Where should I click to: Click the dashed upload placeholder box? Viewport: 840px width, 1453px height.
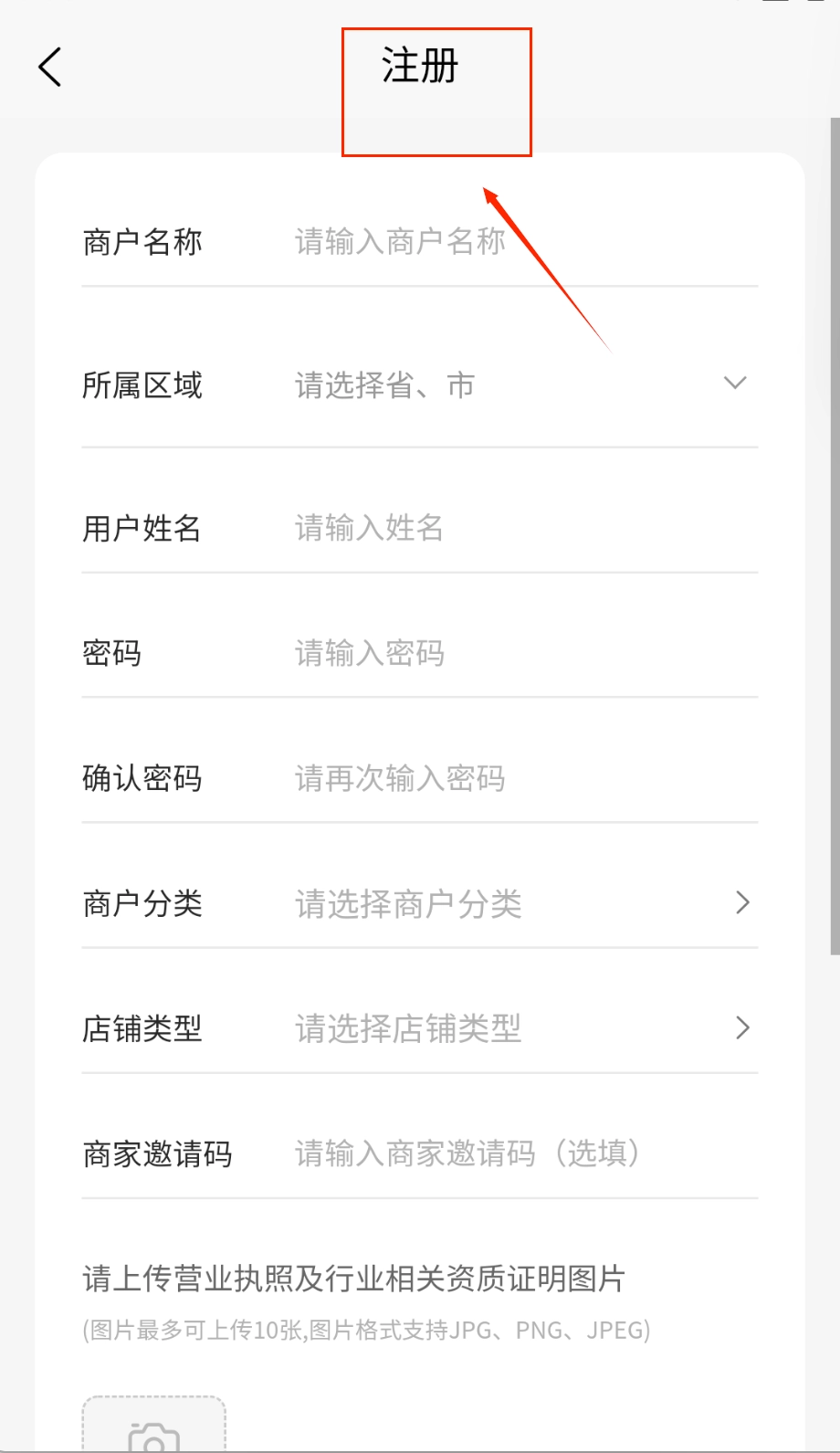(x=153, y=1429)
